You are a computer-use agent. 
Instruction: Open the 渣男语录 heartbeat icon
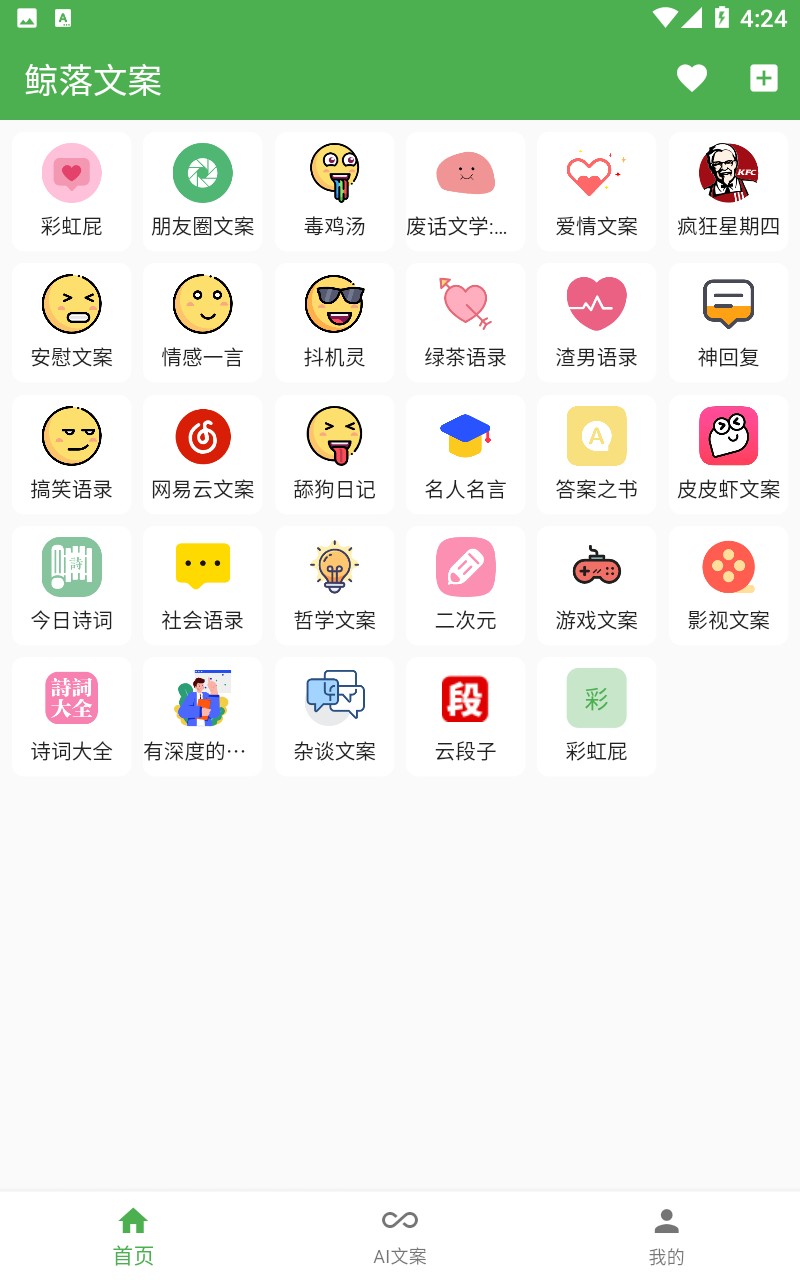(596, 304)
